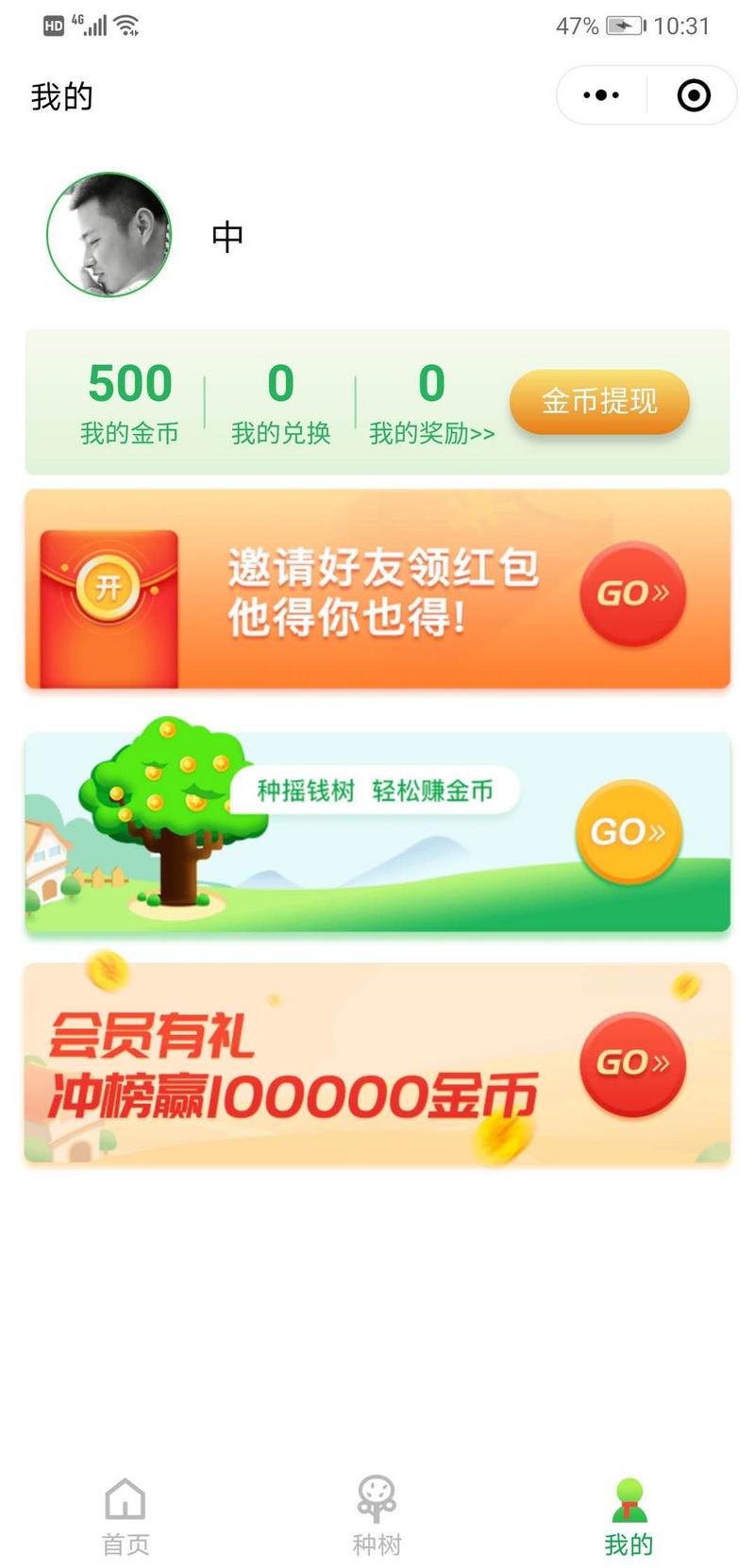The height and width of the screenshot is (1568, 755).
Task: Tap the 金币提现 withdraw button
Action: pos(599,402)
